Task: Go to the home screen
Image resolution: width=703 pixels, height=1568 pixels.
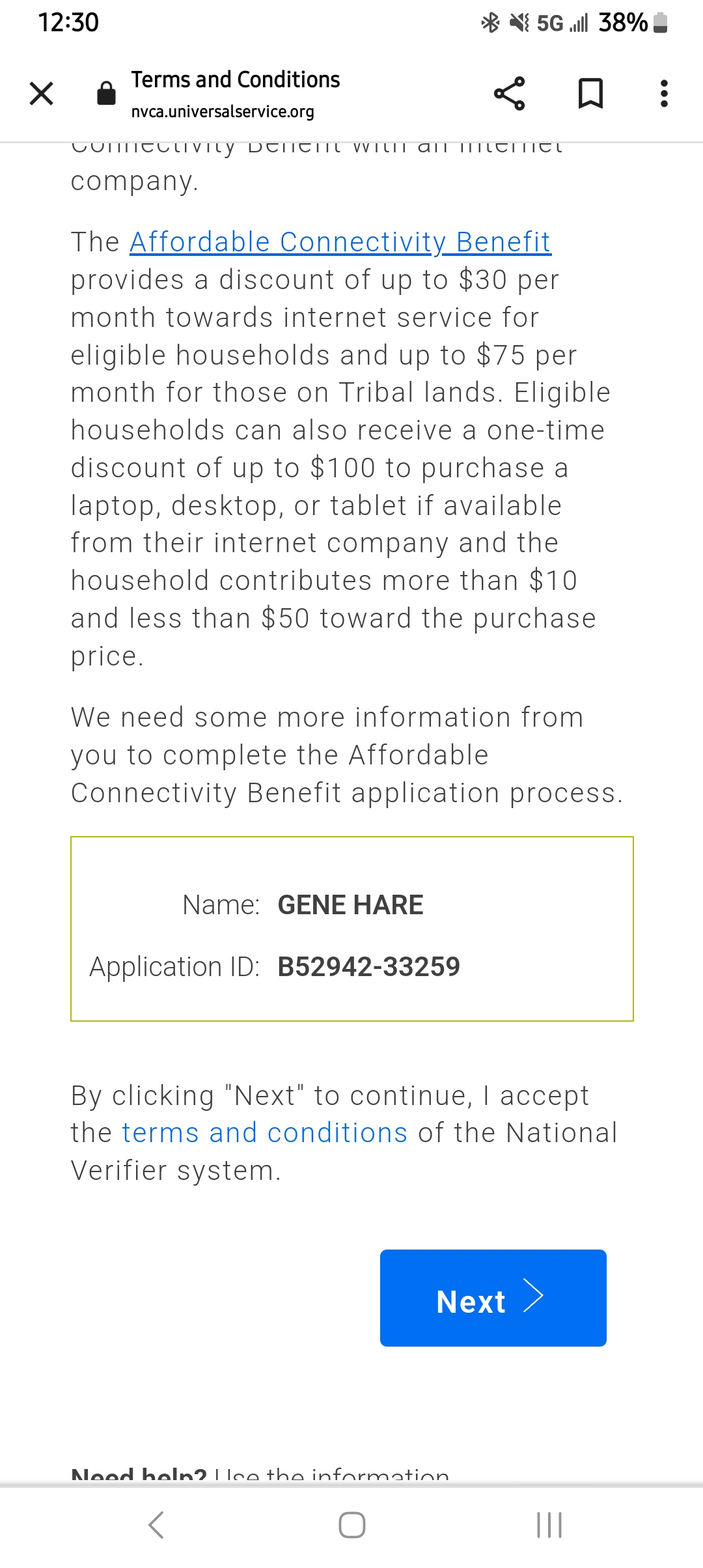Action: pos(352,1524)
